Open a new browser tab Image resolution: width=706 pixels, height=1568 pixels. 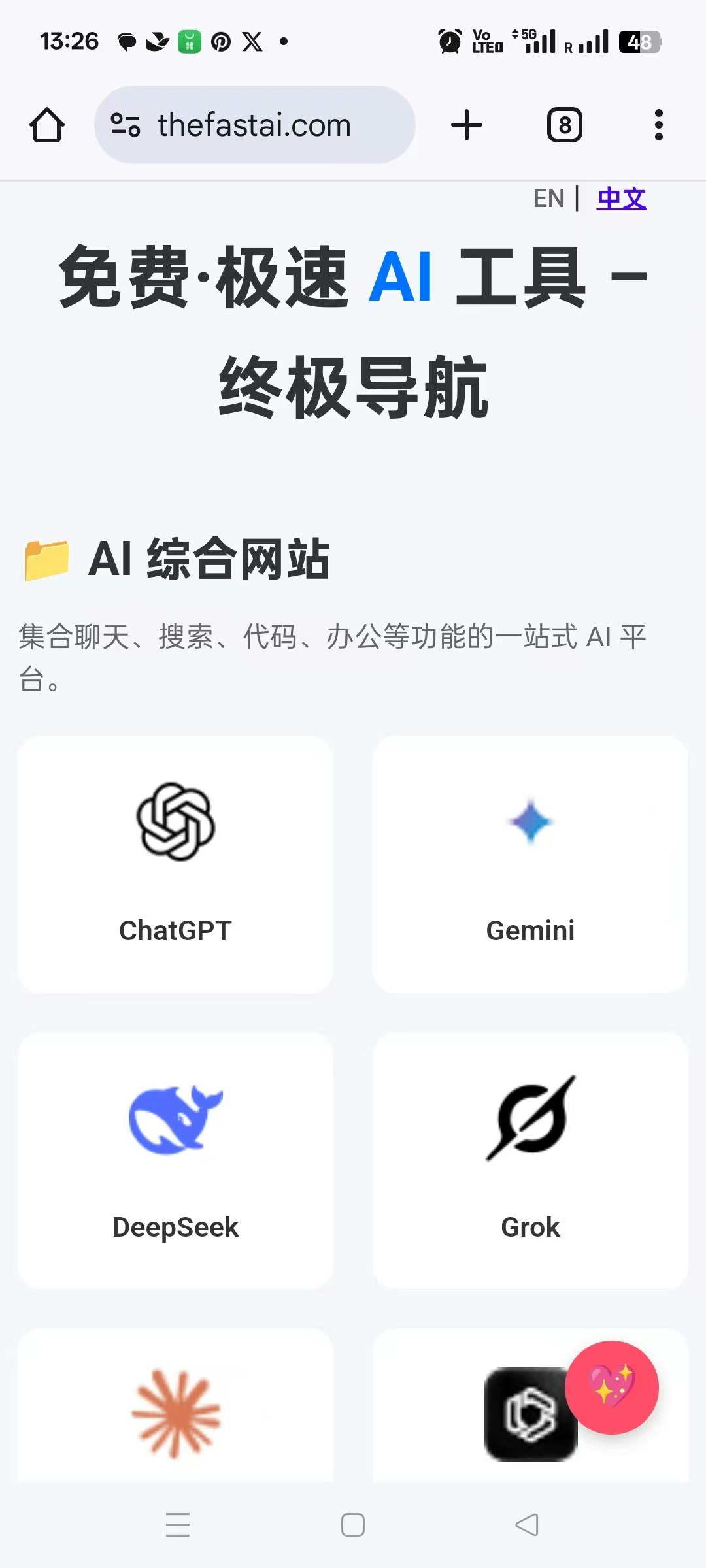(x=467, y=125)
